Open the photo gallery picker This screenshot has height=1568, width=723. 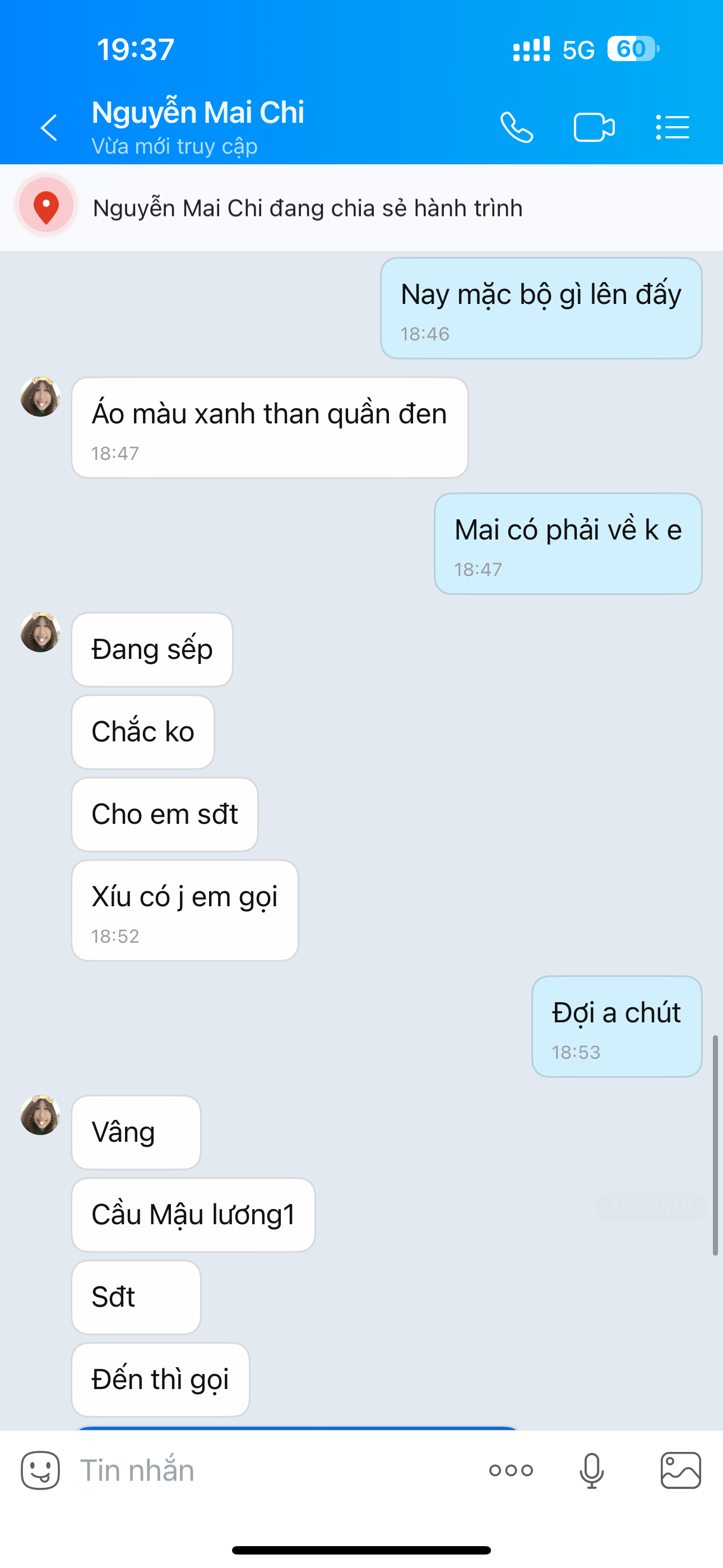click(680, 1470)
